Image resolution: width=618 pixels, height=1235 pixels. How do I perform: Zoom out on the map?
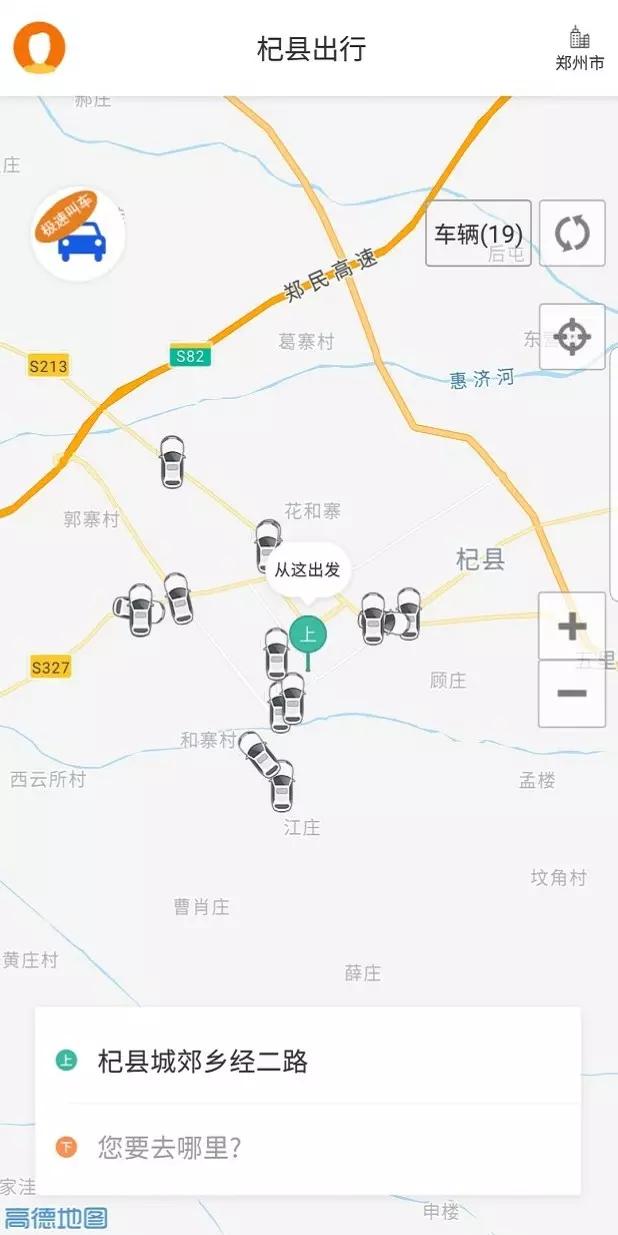tap(572, 693)
